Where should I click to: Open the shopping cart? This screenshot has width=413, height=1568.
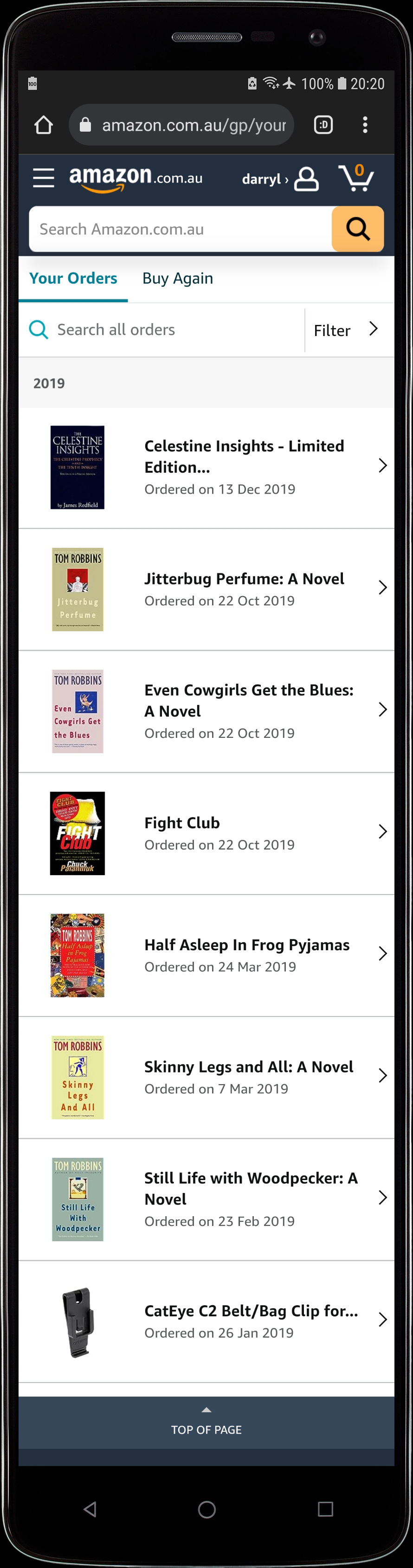(356, 178)
